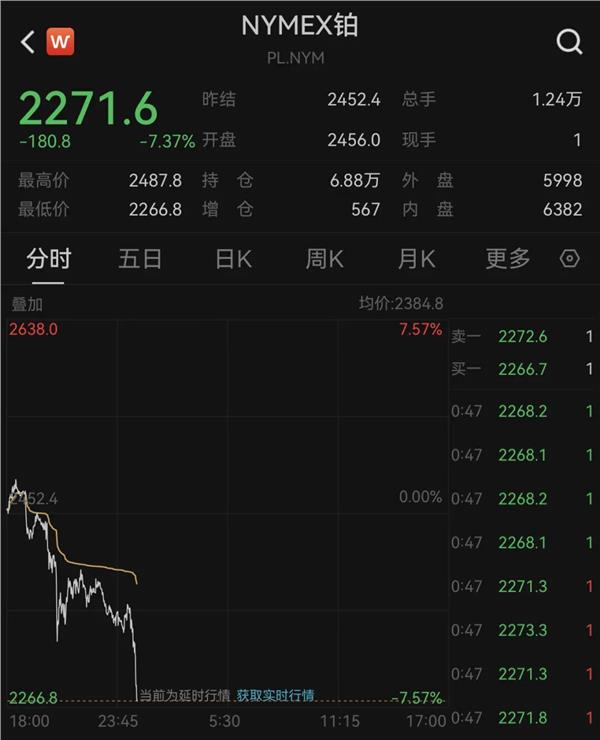Show the 月K chart tab
The height and width of the screenshot is (740, 600).
416,259
